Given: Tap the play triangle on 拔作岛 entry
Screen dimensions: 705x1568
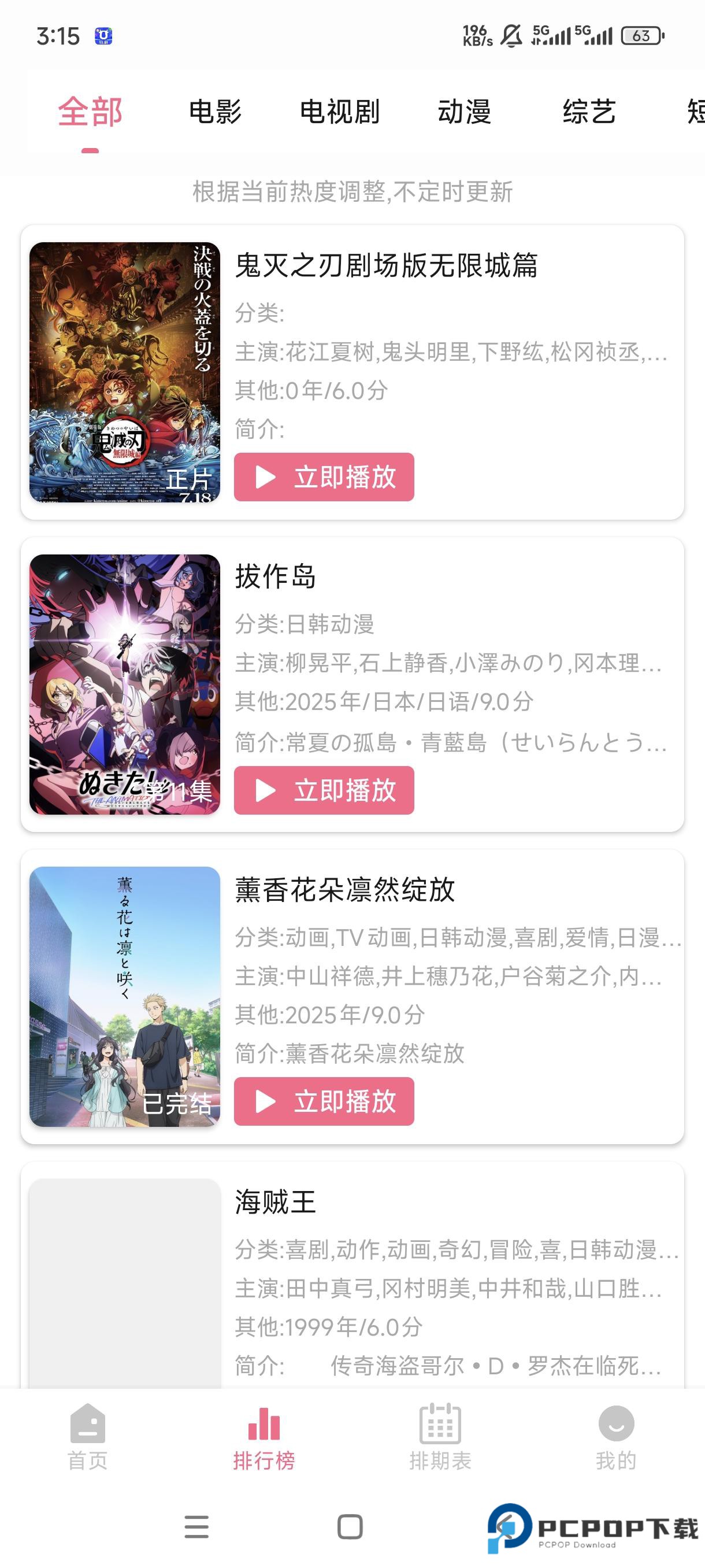Looking at the screenshot, I should [x=266, y=792].
